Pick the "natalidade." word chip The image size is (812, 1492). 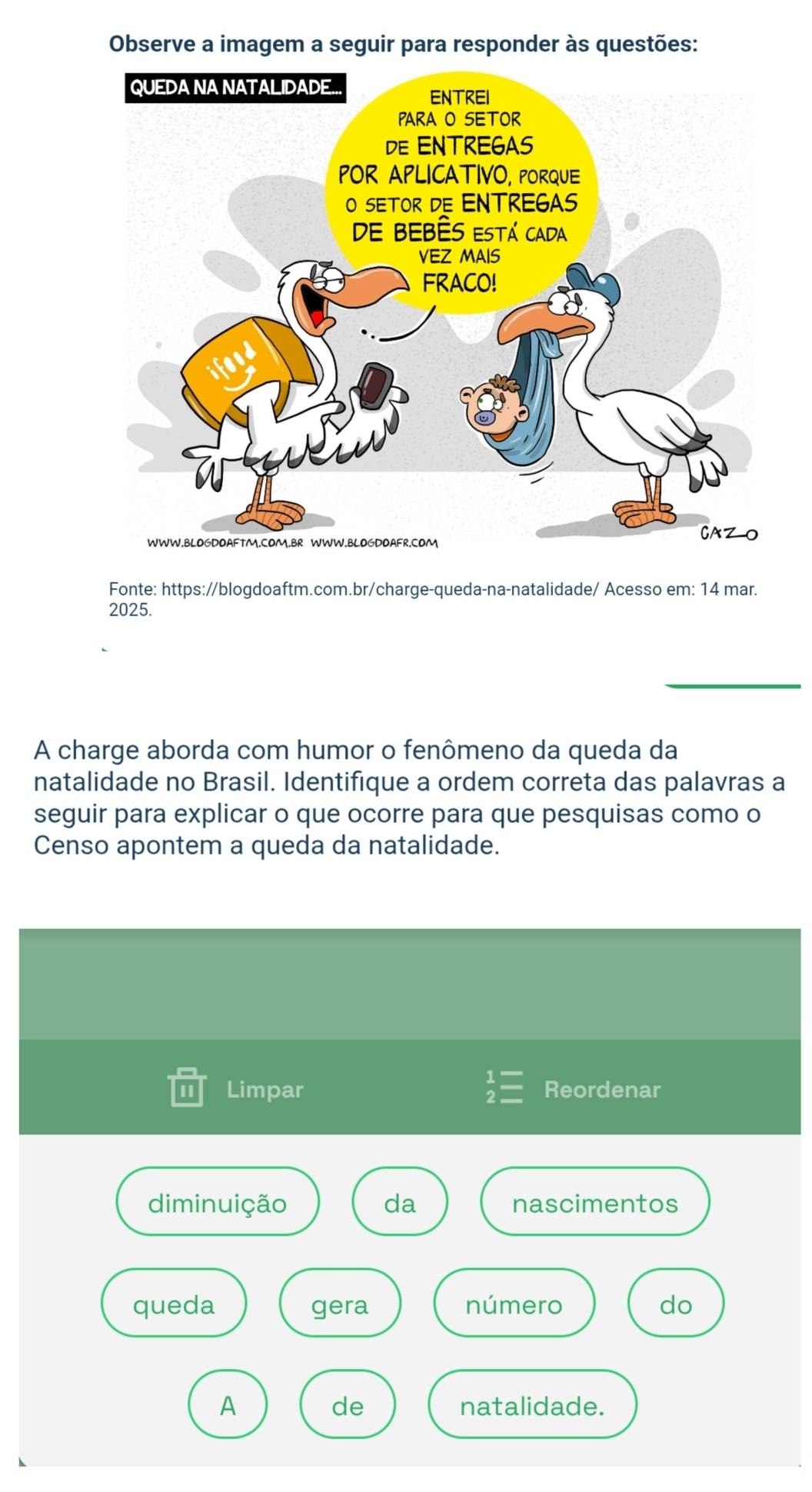(532, 1405)
